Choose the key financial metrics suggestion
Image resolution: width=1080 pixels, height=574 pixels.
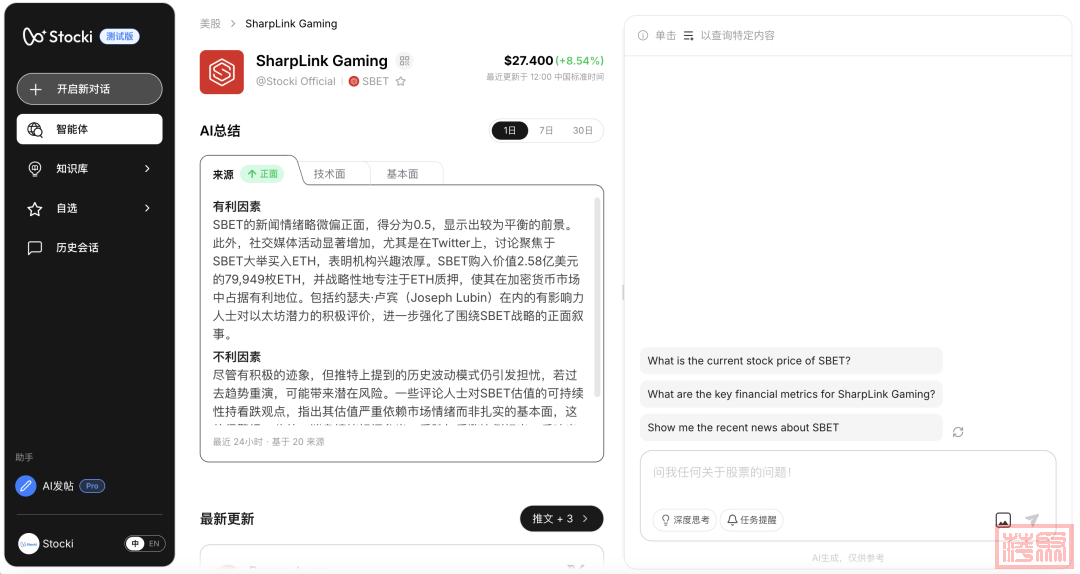click(790, 394)
